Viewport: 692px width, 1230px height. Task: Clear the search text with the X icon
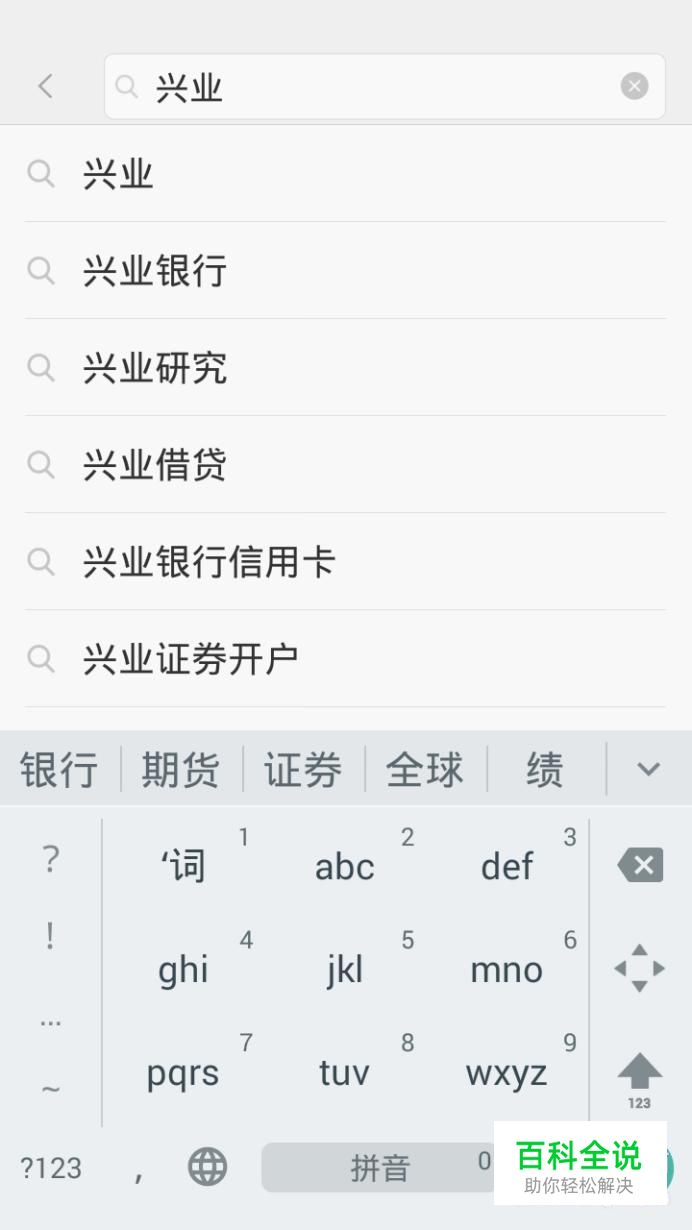click(634, 86)
